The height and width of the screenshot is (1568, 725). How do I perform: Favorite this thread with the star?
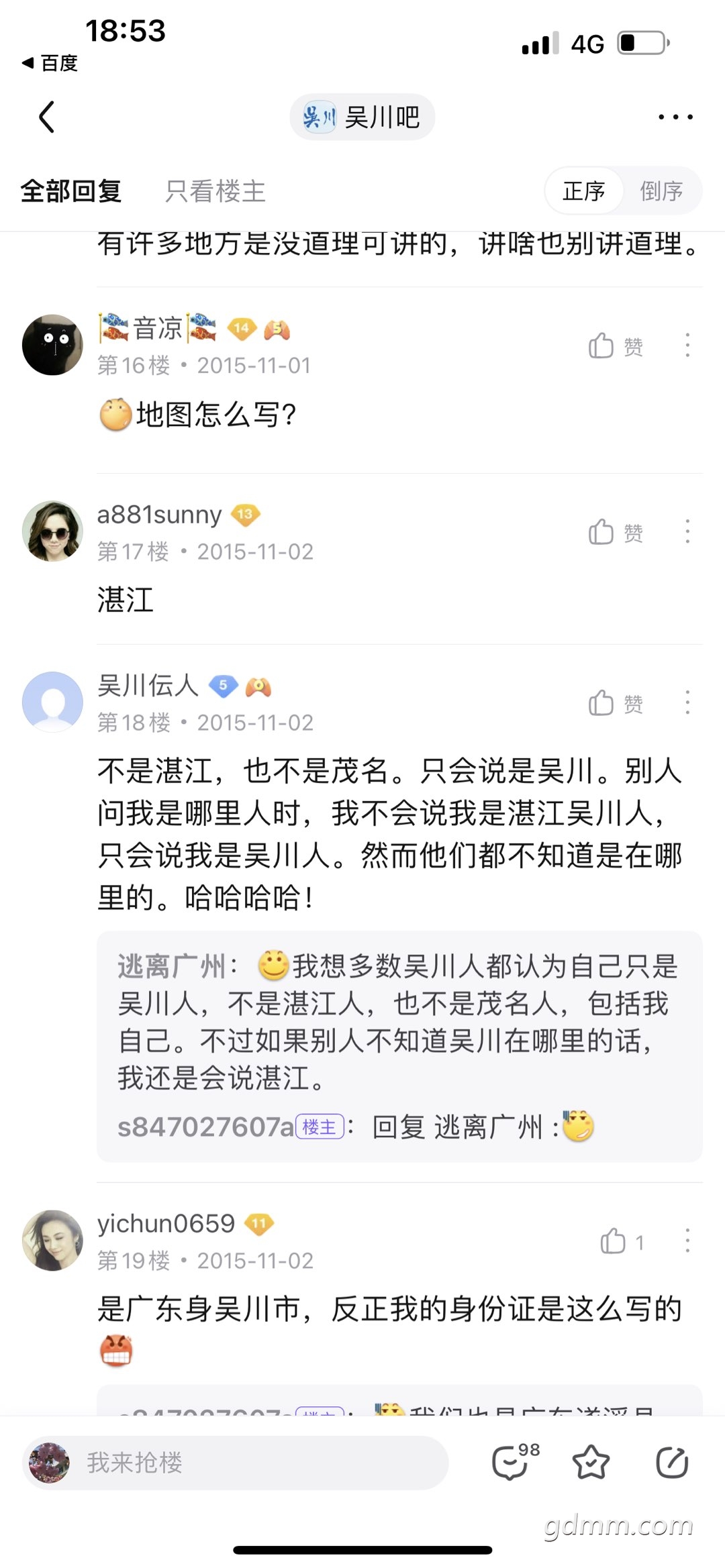click(x=591, y=1463)
